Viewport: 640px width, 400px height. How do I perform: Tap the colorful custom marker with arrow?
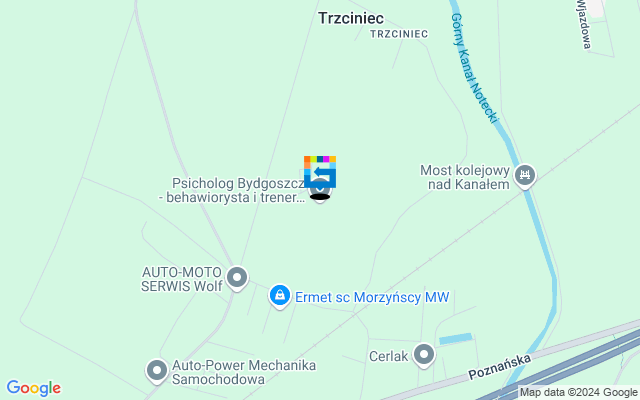[320, 171]
